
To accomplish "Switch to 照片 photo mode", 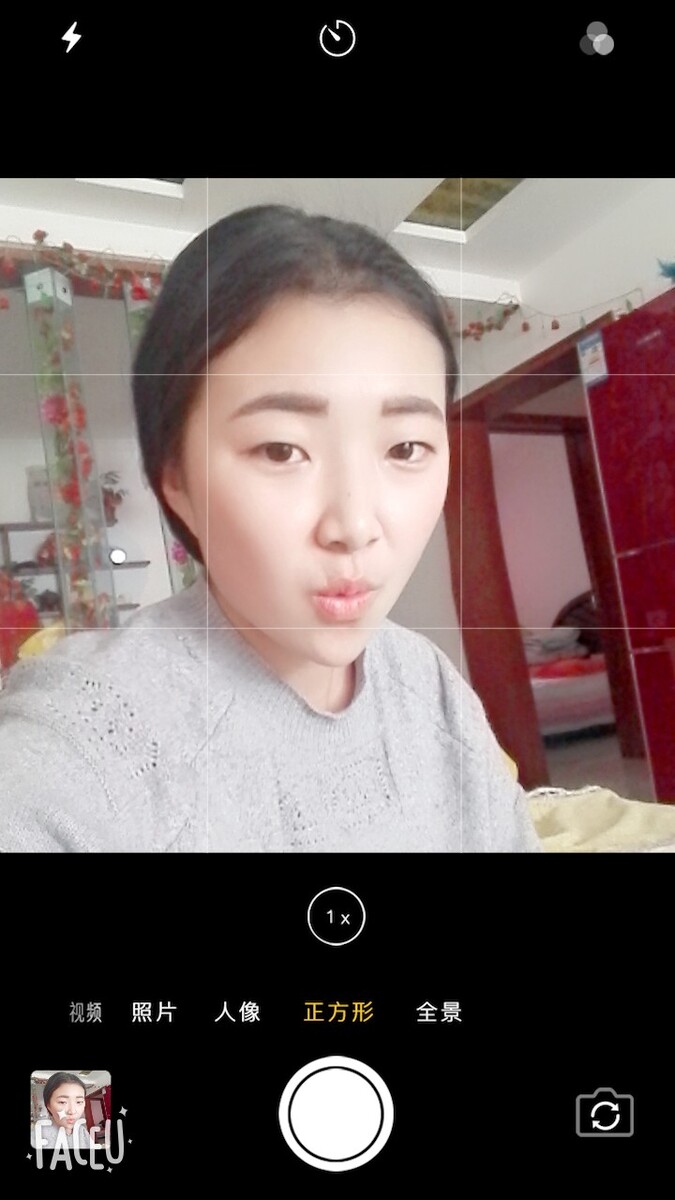I will 154,1012.
